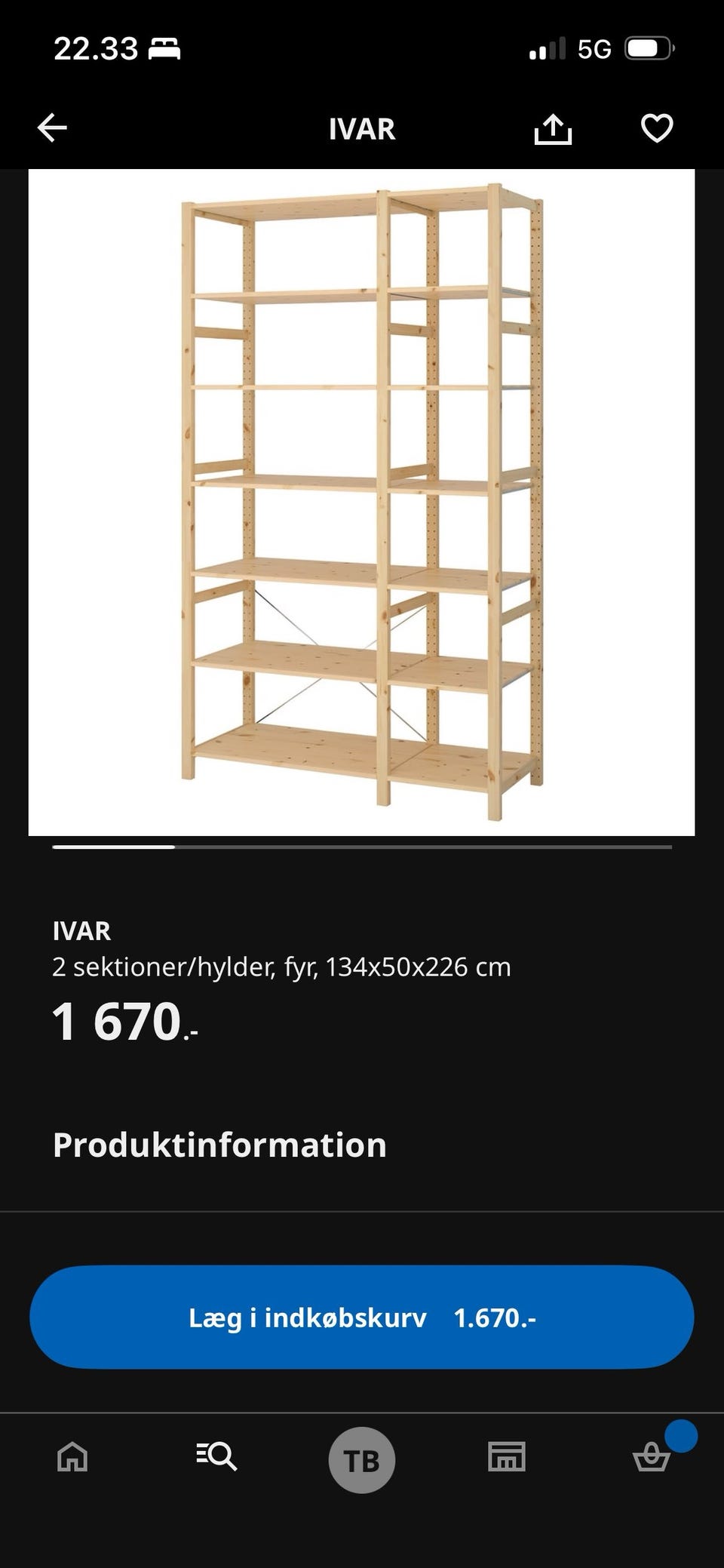Favorite the shelving unit via heart icon
The width and height of the screenshot is (724, 1568).
point(656,128)
